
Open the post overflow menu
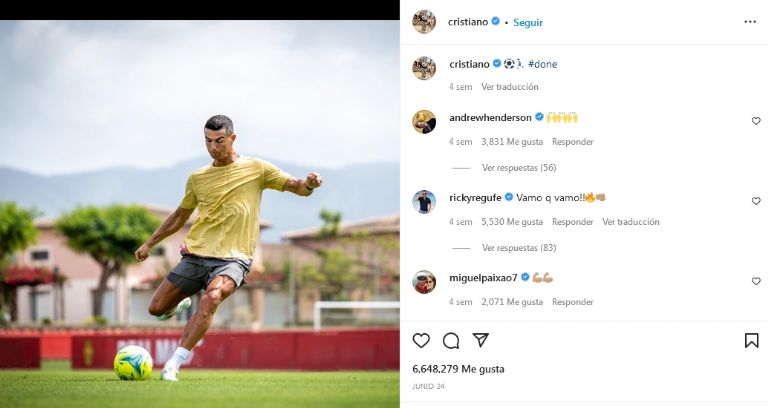tap(750, 21)
